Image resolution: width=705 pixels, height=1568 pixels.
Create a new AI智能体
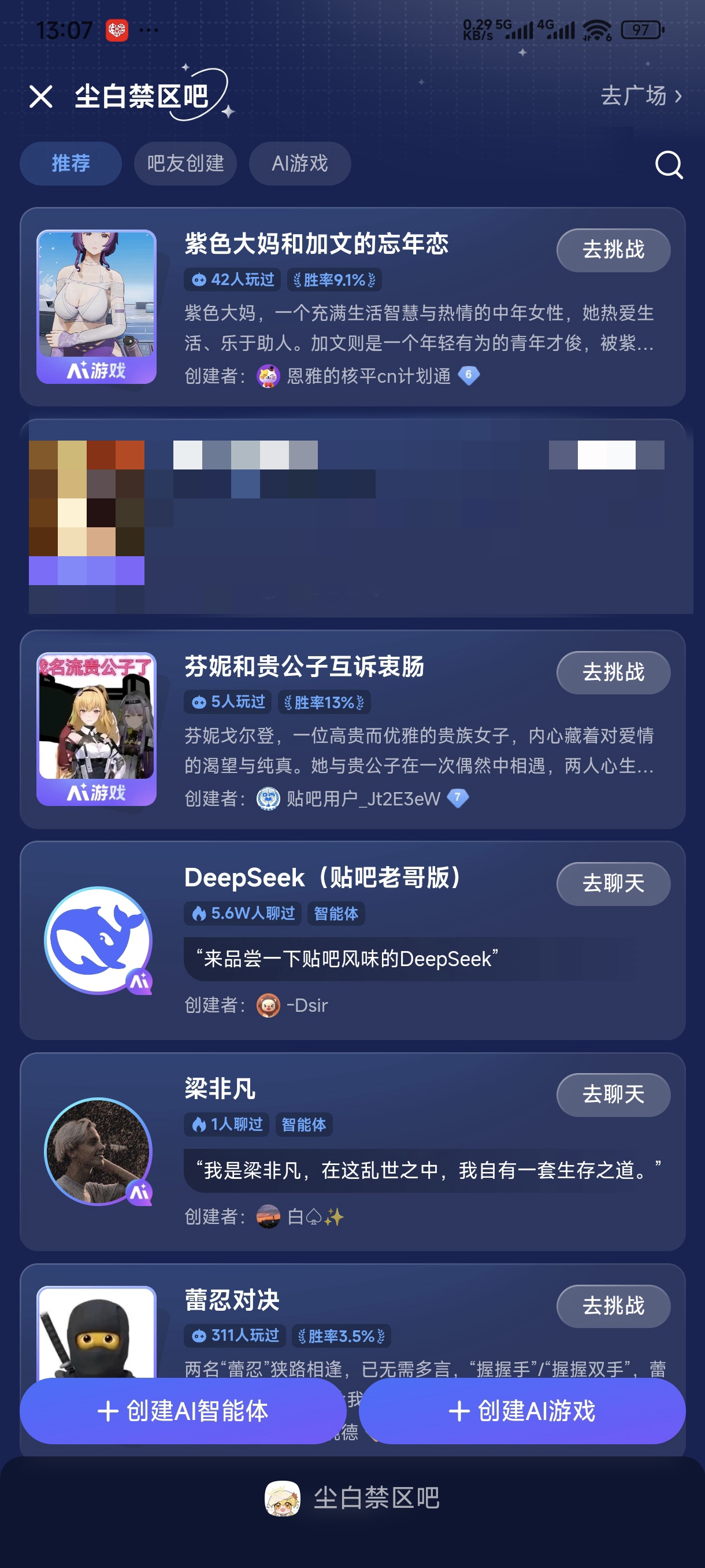click(183, 1410)
